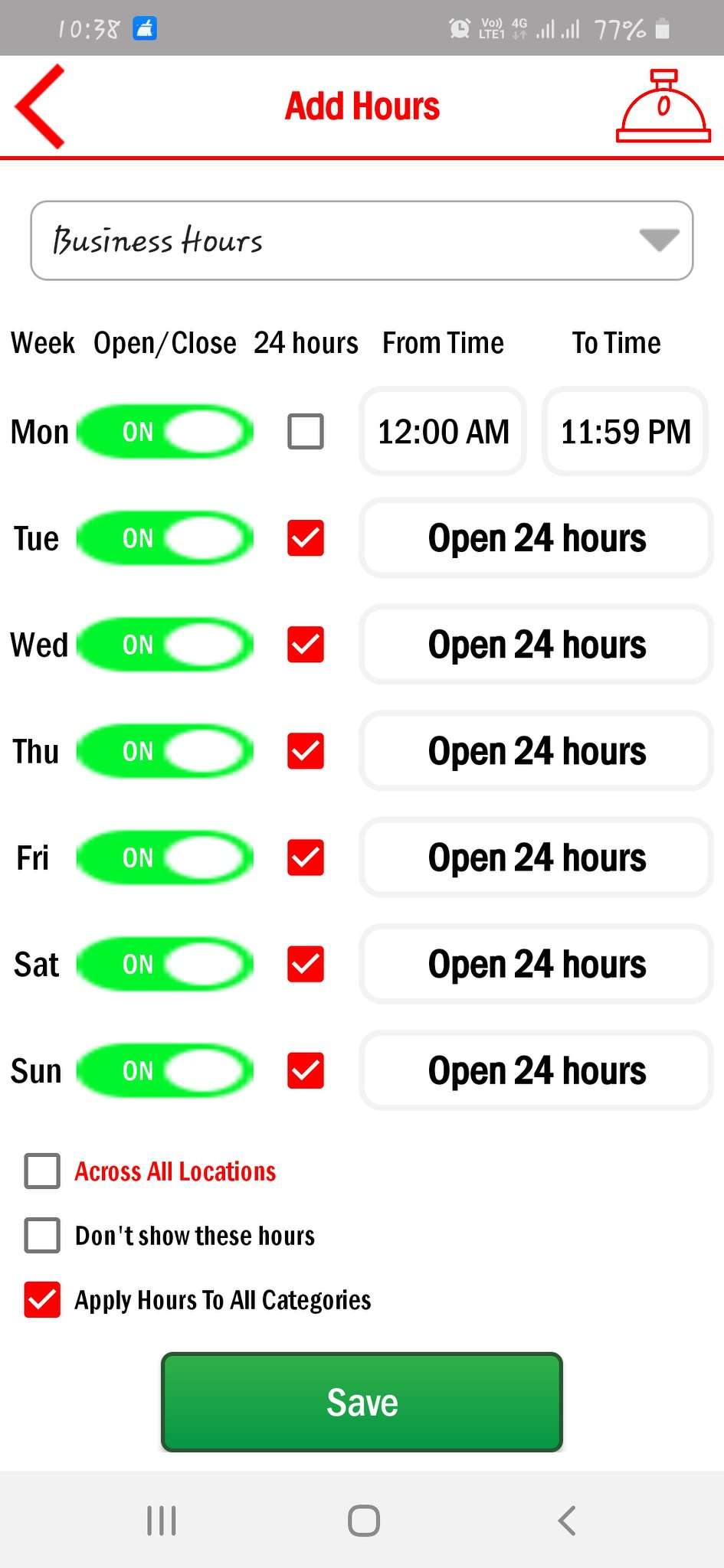Turn off Monday's open toggle
The image size is (724, 1568).
click(165, 432)
